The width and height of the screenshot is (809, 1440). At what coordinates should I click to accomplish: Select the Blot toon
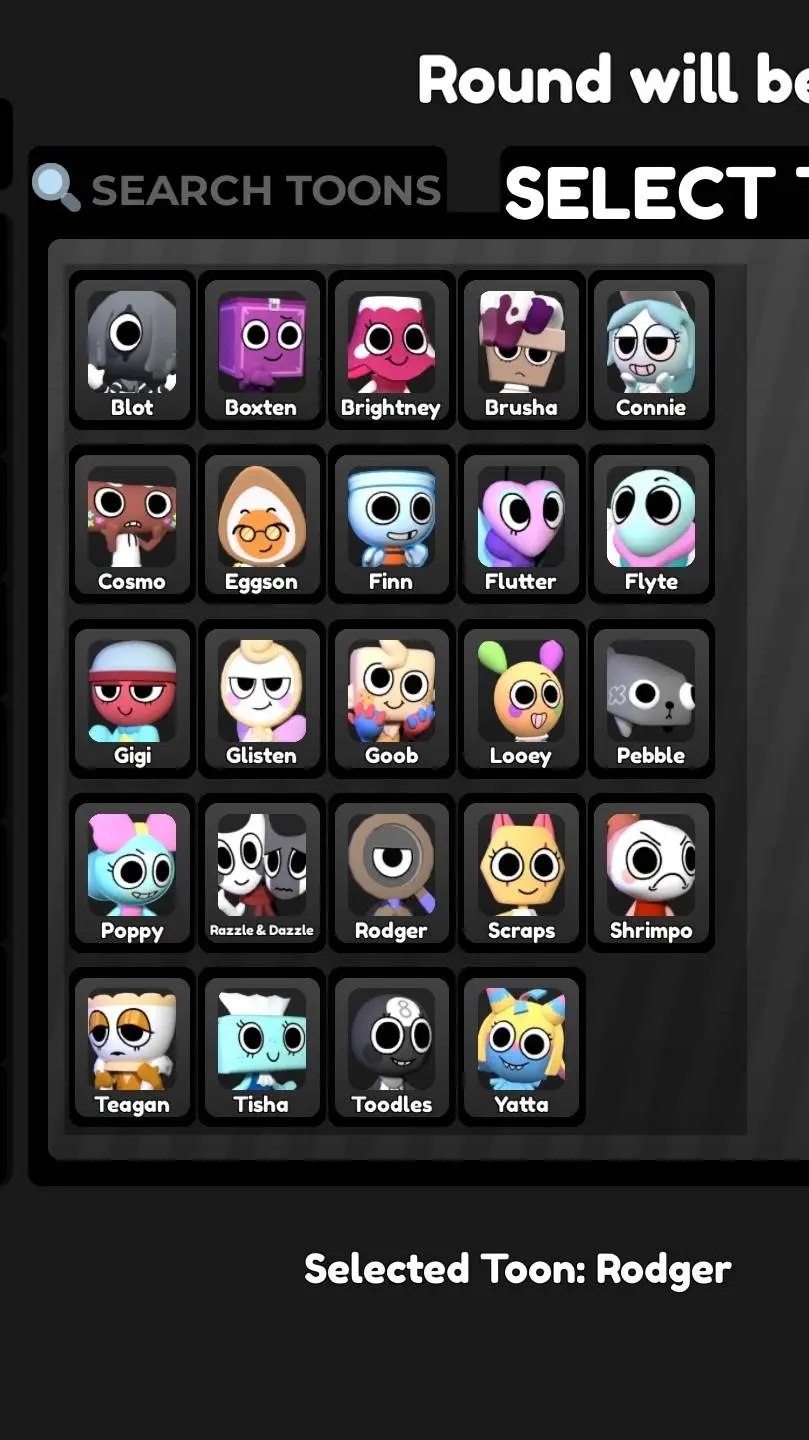tap(132, 350)
